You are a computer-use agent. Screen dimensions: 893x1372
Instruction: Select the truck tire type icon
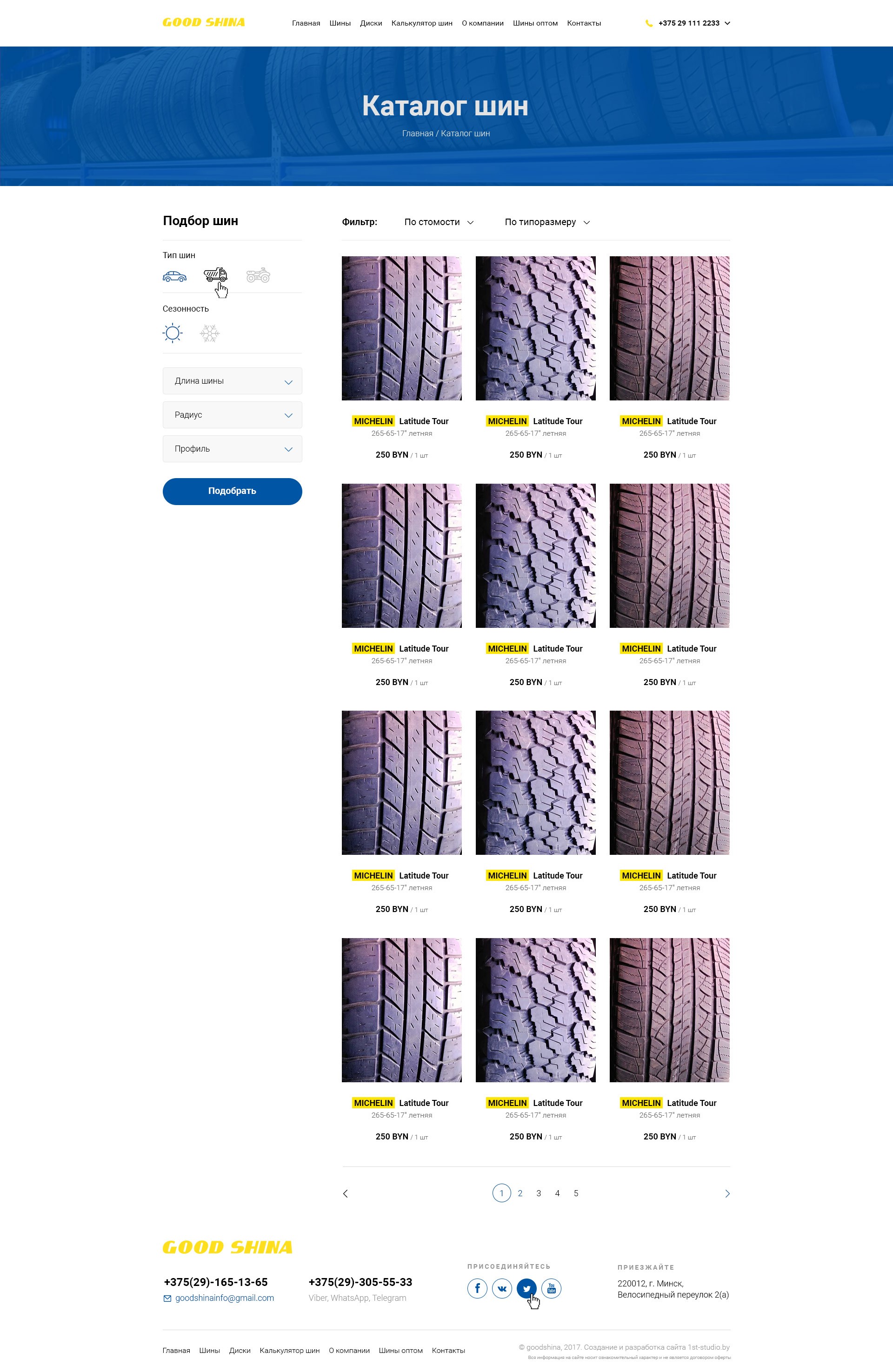pyautogui.click(x=215, y=274)
